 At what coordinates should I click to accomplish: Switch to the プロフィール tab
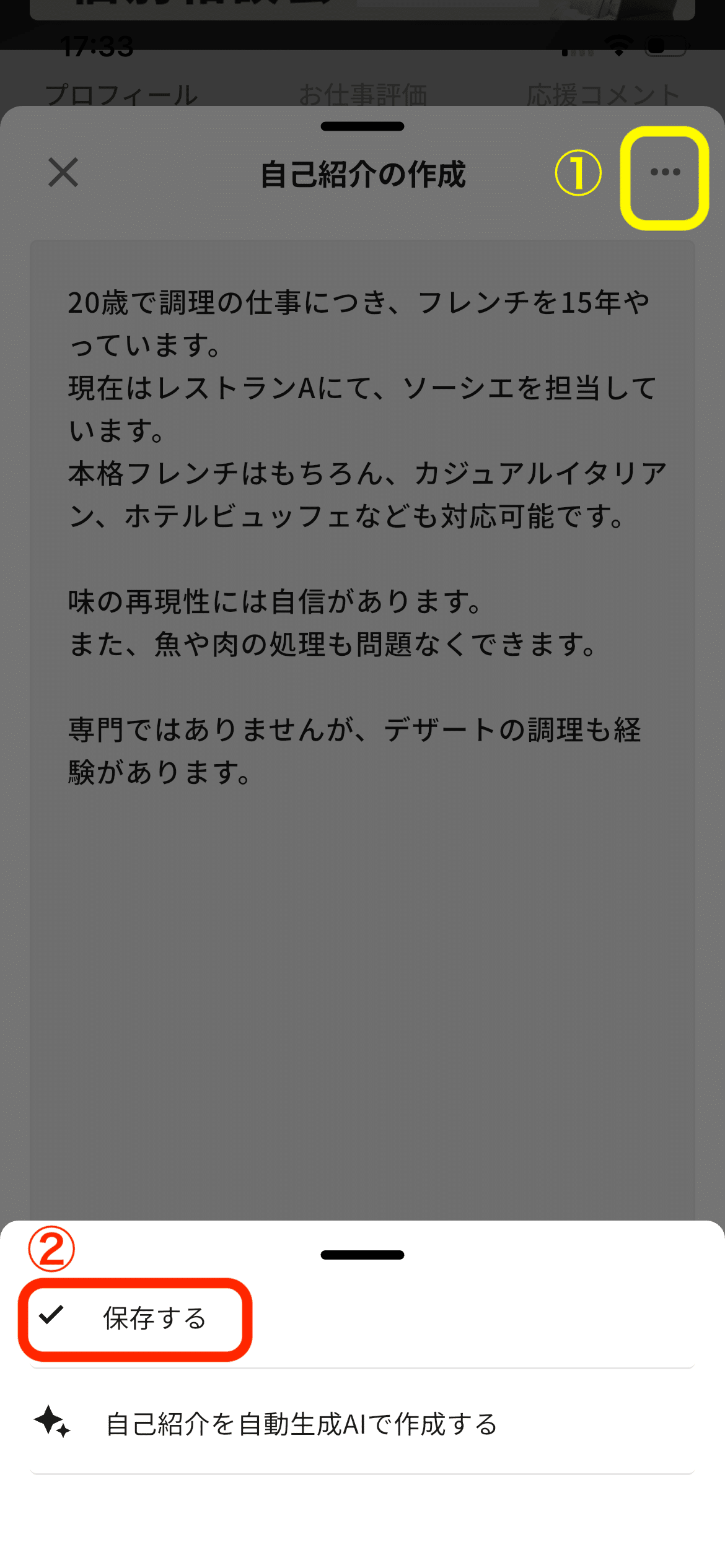coord(122,93)
